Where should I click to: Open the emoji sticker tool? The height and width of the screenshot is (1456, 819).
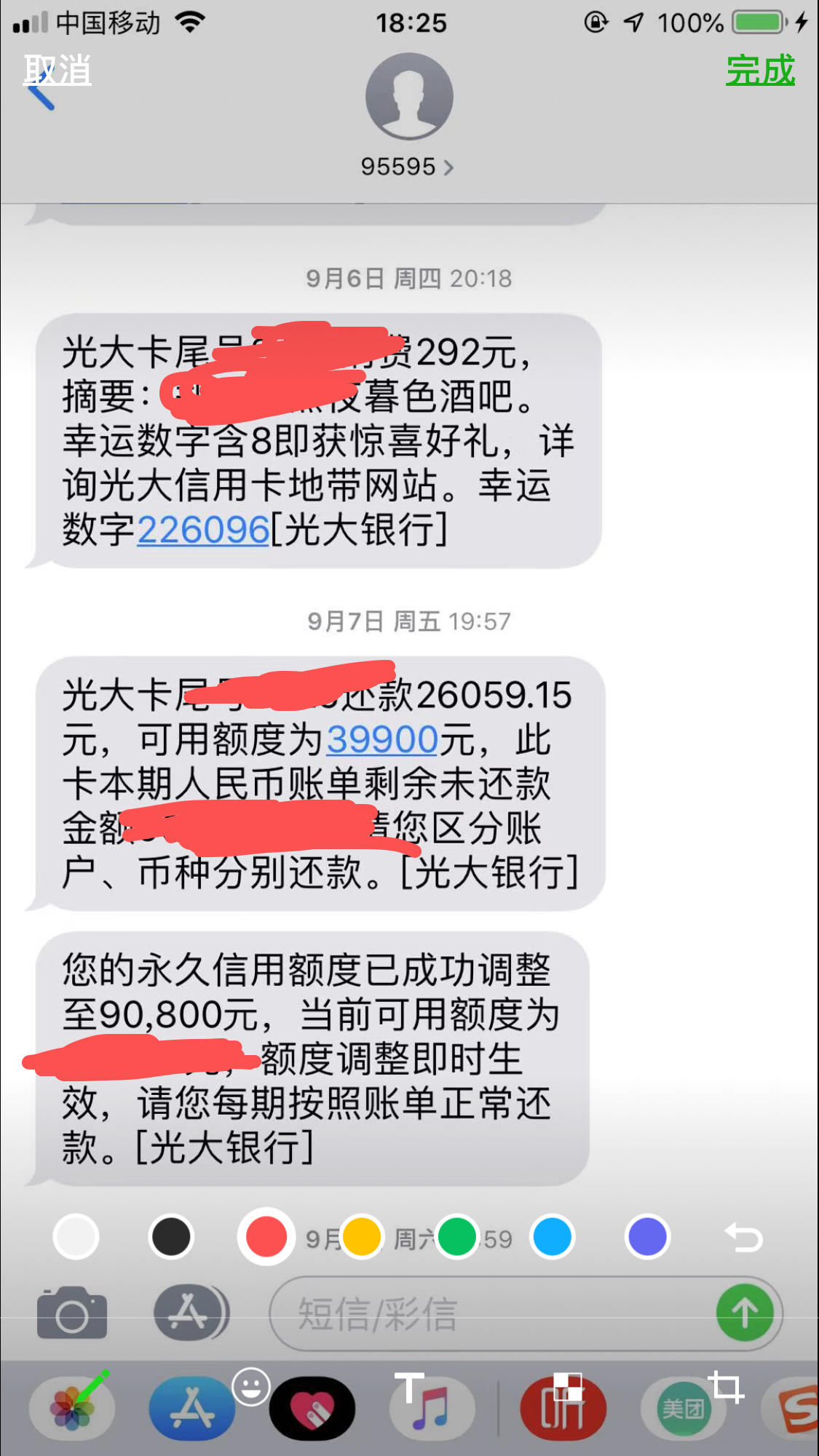(251, 1387)
